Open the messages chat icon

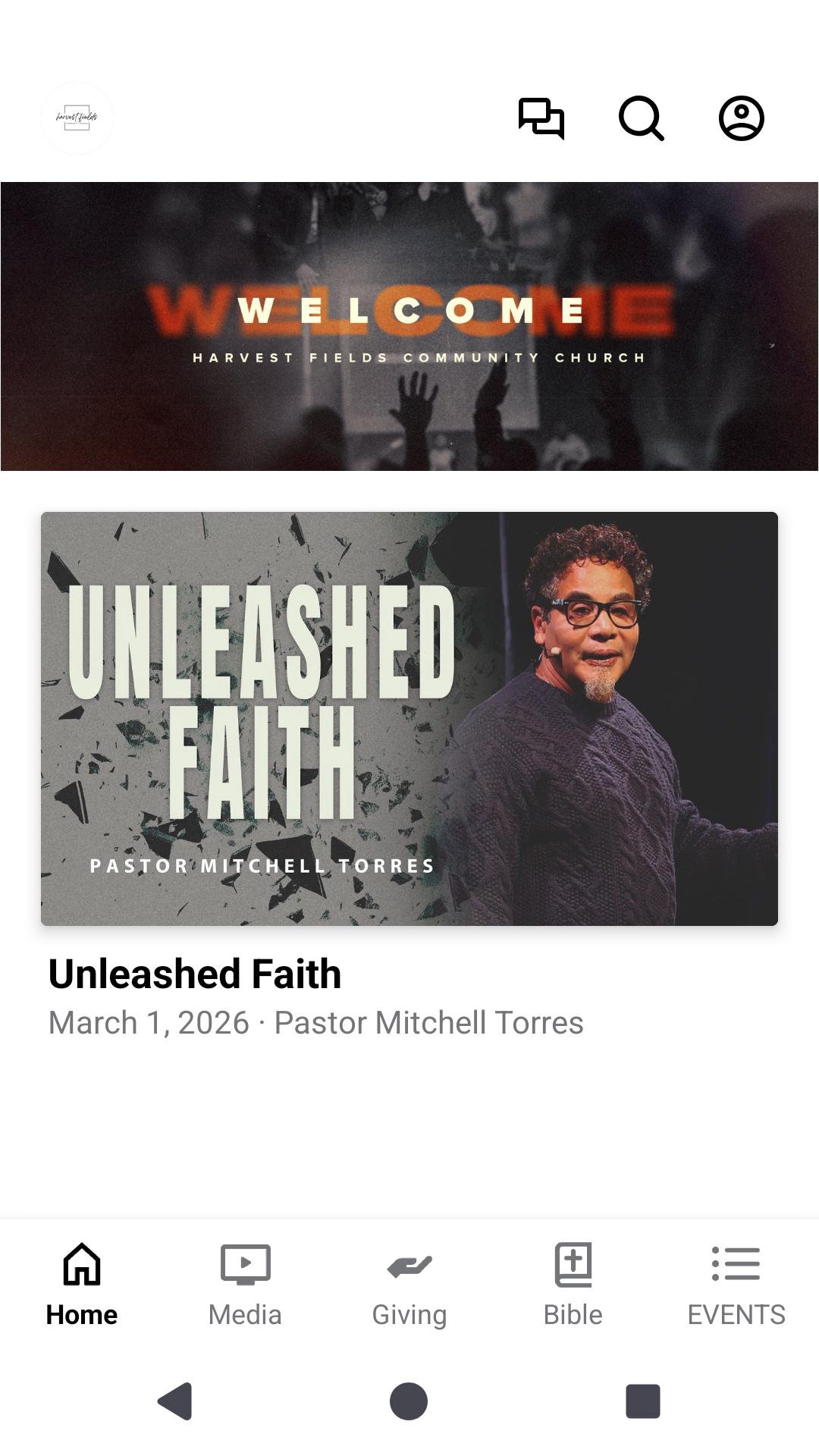(x=541, y=118)
